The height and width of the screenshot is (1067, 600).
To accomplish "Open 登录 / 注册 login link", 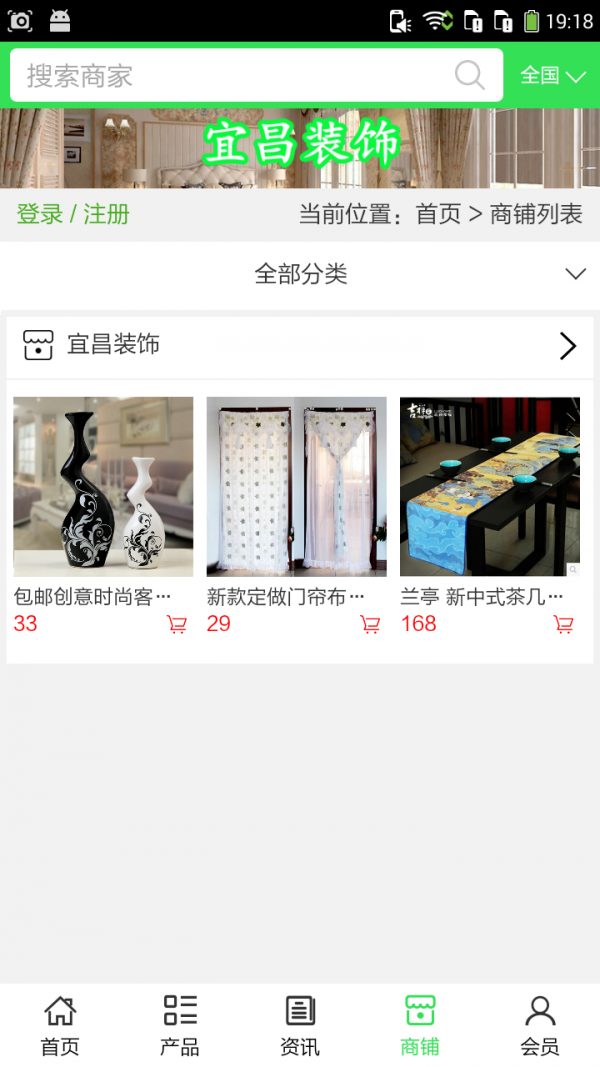I will (x=73, y=214).
